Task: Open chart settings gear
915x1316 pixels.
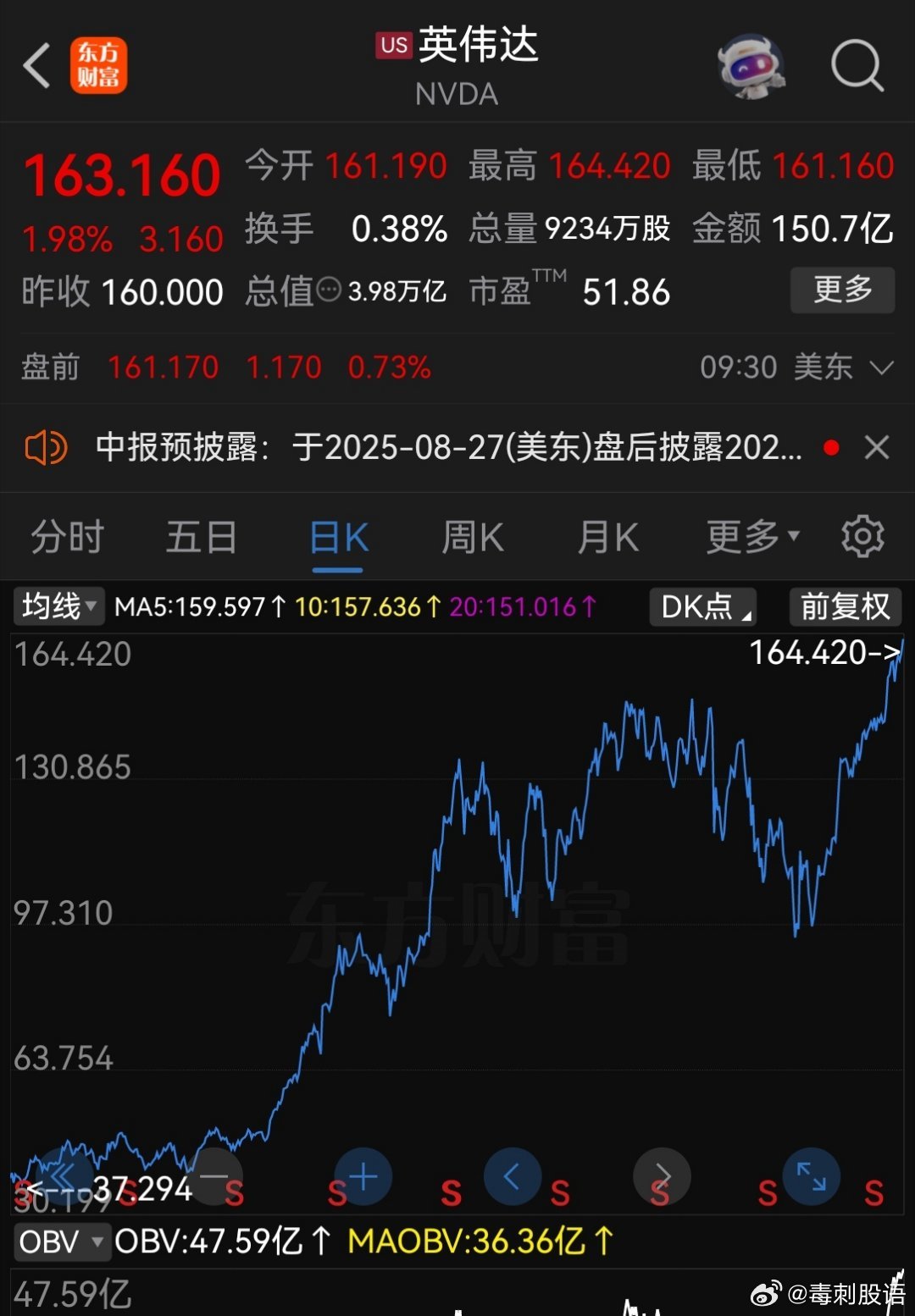Action: point(862,535)
